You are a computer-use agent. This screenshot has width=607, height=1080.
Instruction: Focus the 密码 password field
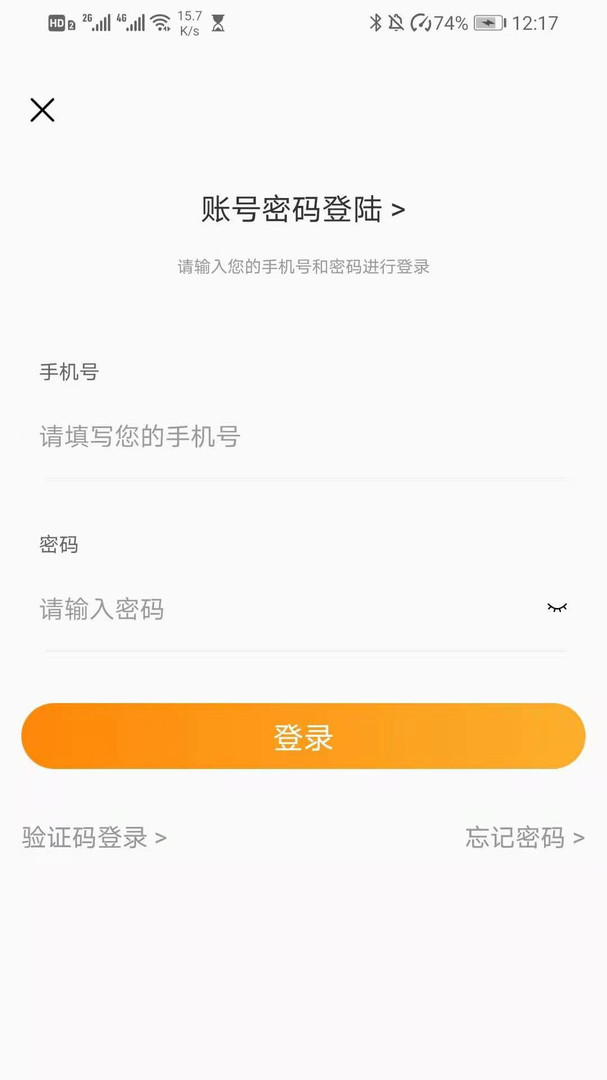pyautogui.click(x=280, y=609)
